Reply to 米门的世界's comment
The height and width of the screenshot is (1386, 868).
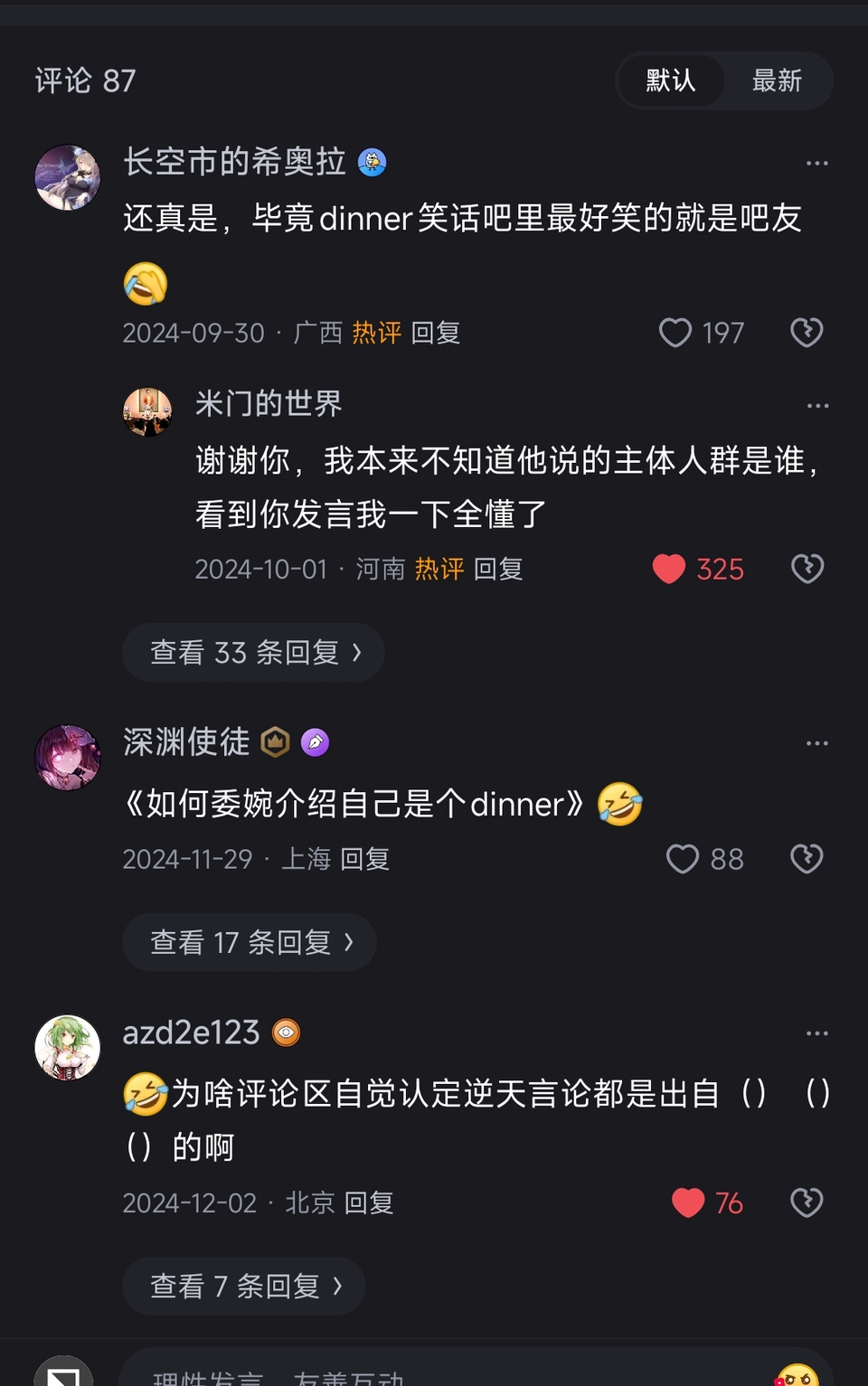coord(498,570)
